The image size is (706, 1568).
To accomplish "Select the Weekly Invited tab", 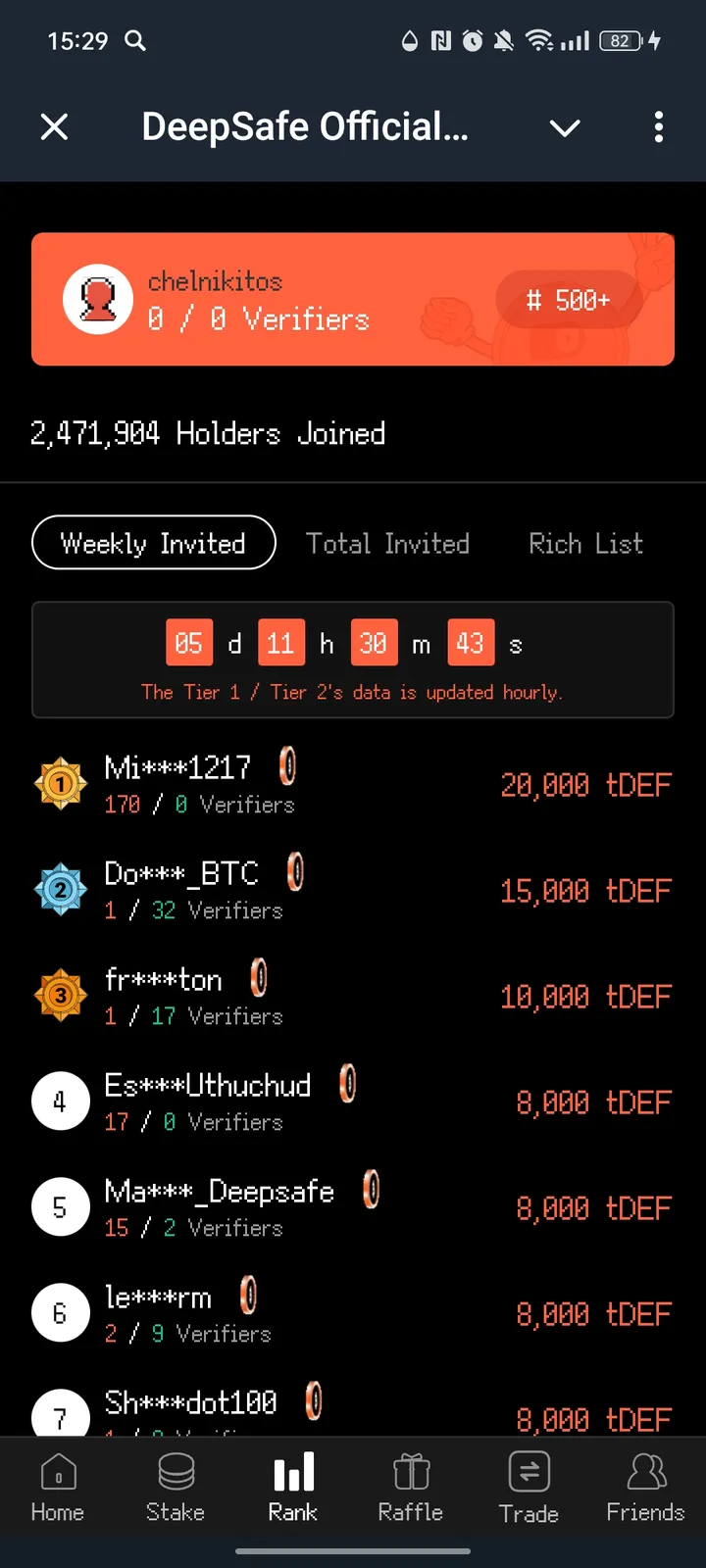I will point(153,542).
